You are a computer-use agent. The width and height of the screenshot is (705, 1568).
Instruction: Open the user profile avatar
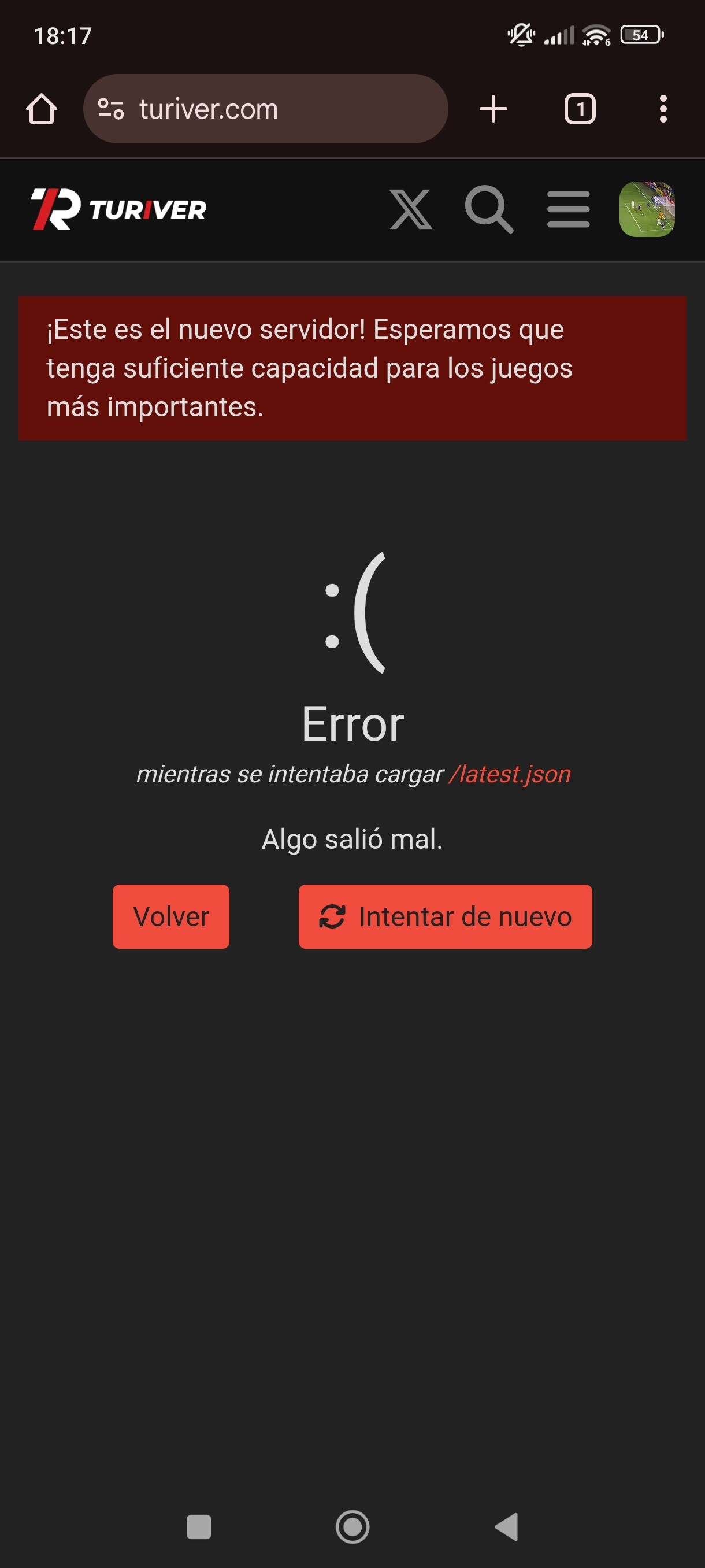[647, 209]
